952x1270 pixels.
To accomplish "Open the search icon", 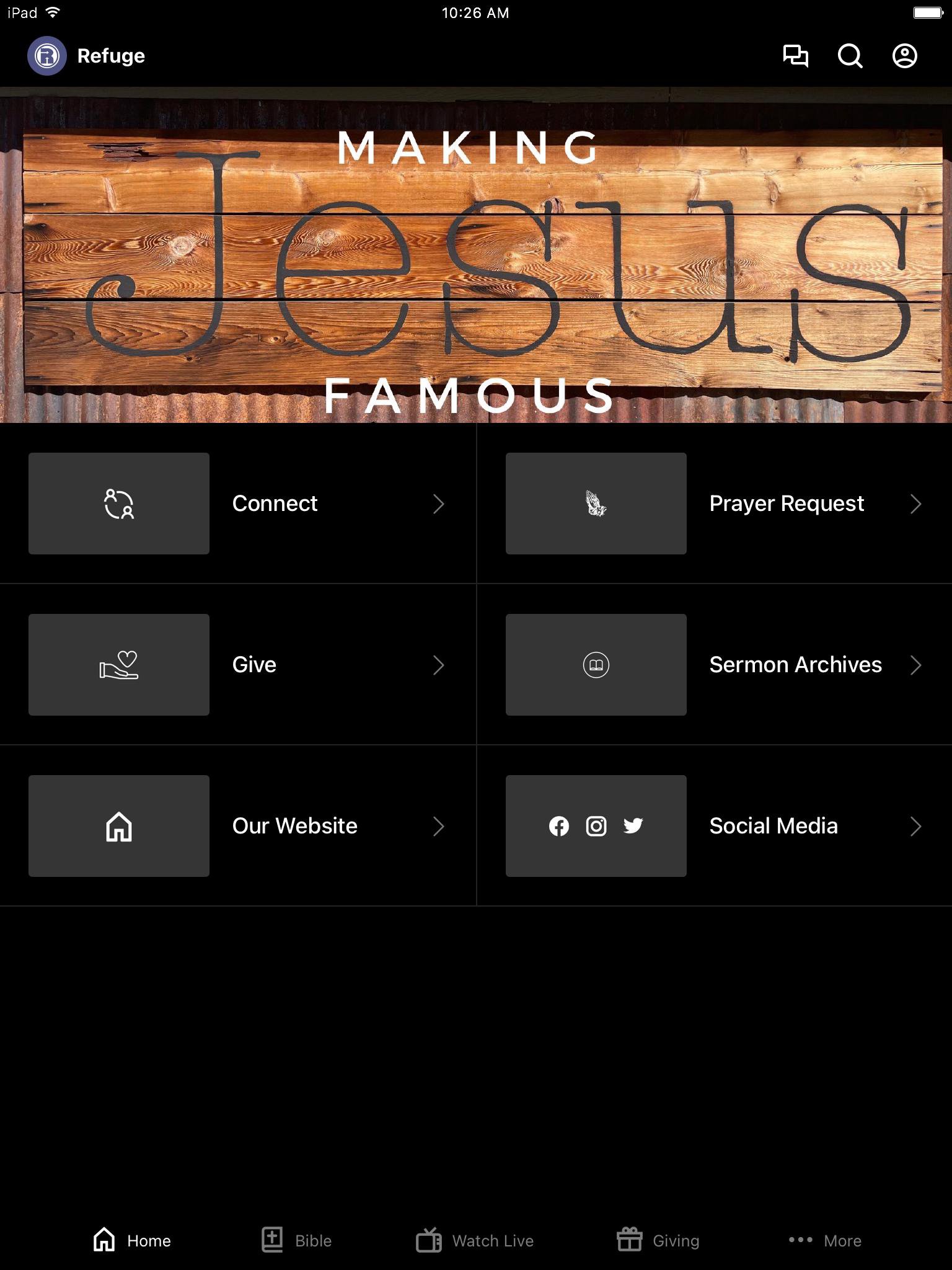I will [x=850, y=56].
